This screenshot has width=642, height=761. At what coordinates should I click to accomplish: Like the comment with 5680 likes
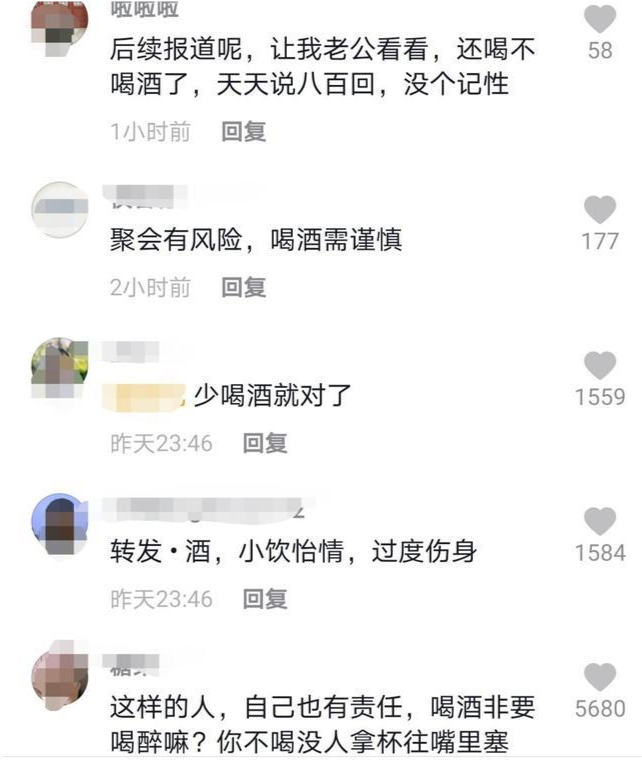tap(600, 677)
